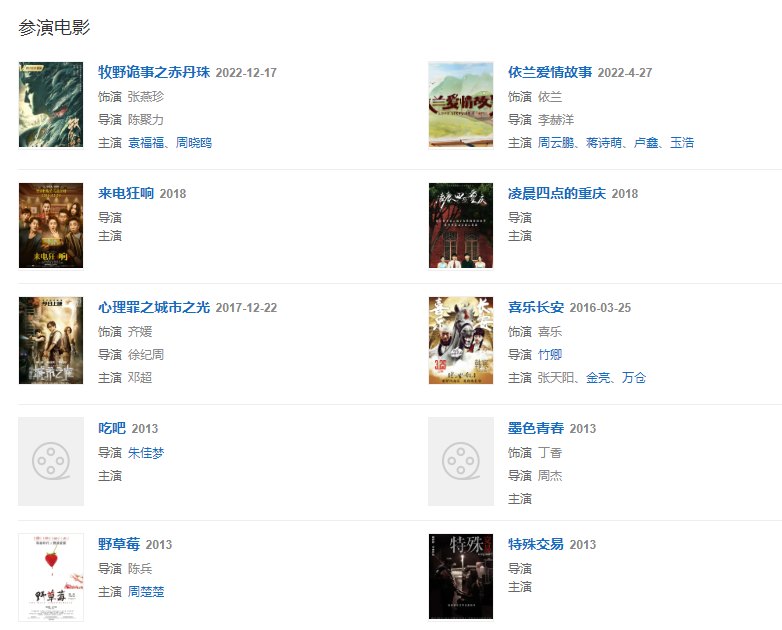
Task: Select the title 凌晨四点的重庆
Action: (x=557, y=193)
